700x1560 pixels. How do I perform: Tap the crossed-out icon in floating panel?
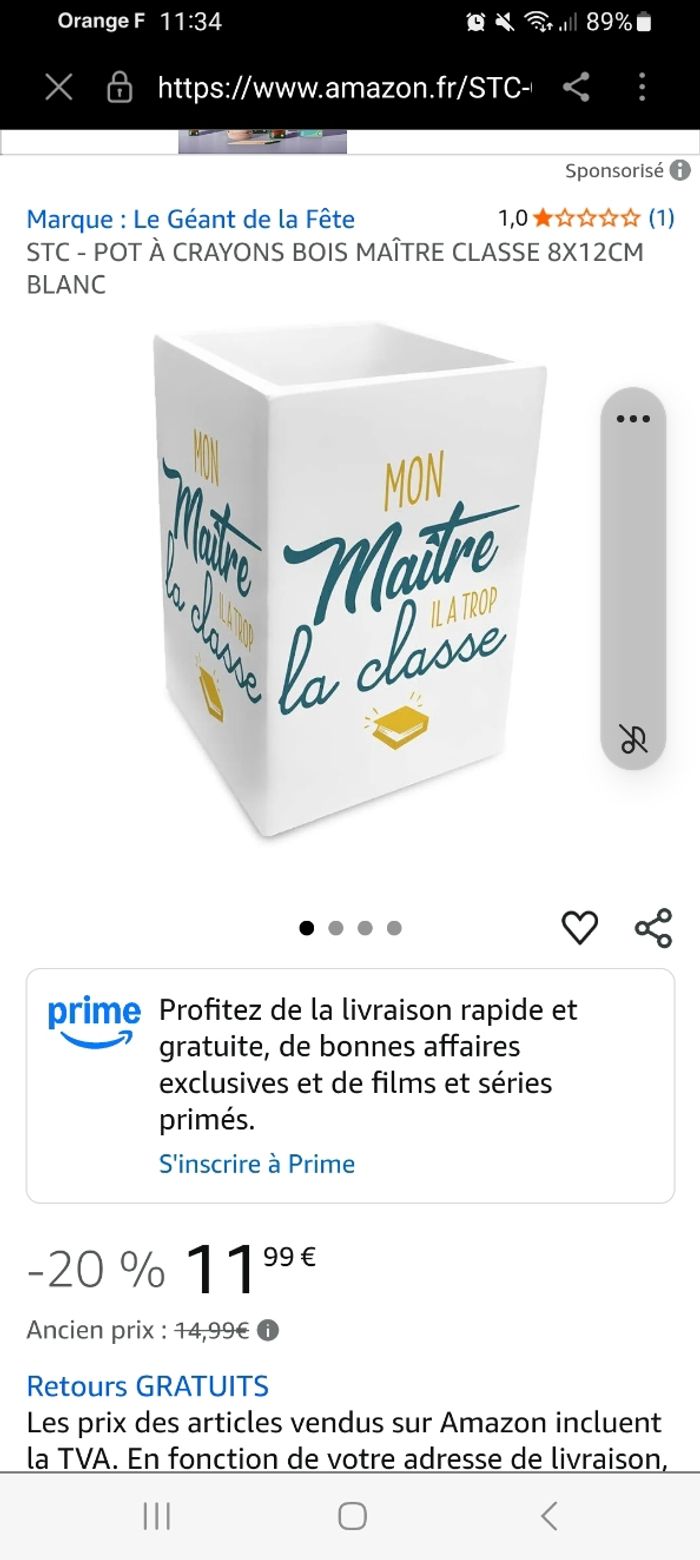tap(633, 740)
